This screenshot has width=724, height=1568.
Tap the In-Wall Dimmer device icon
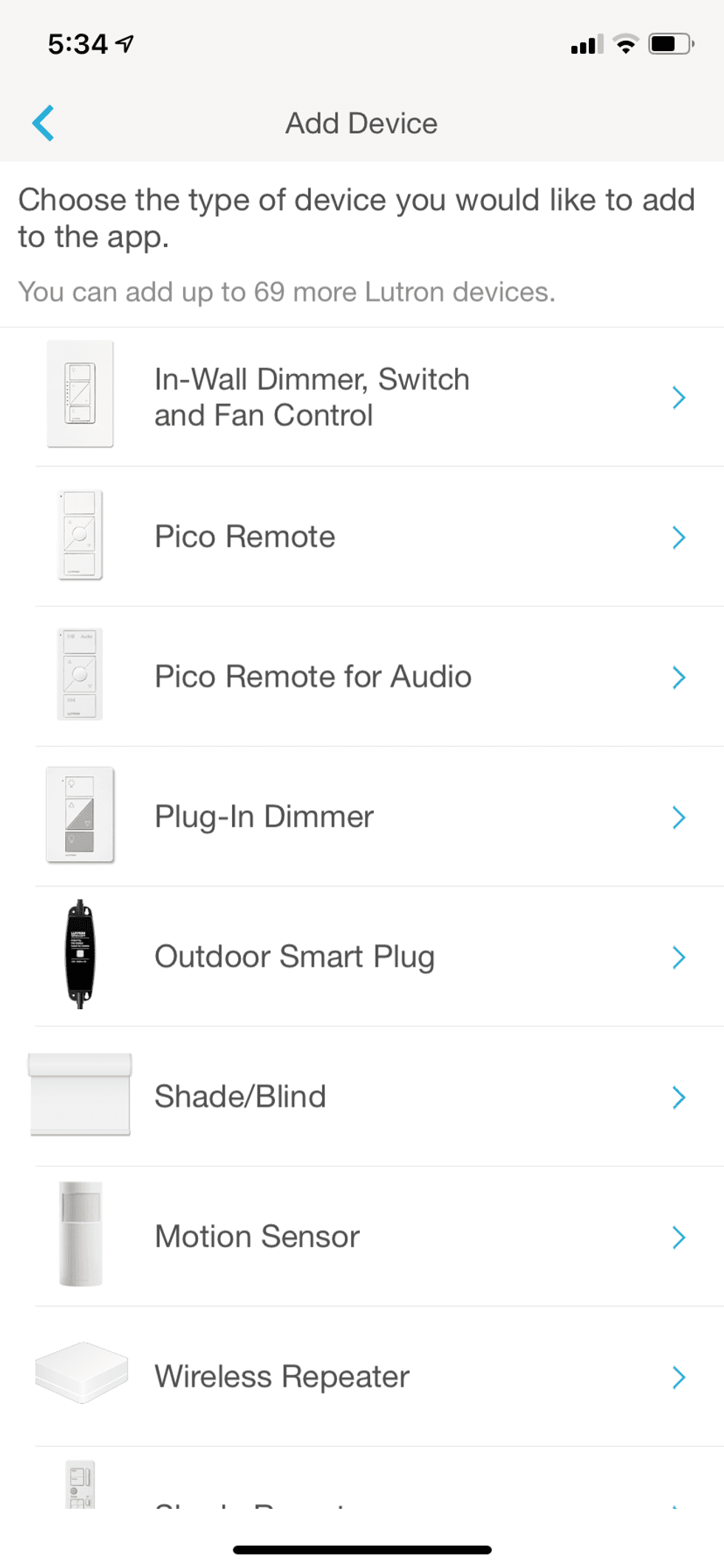pyautogui.click(x=80, y=395)
